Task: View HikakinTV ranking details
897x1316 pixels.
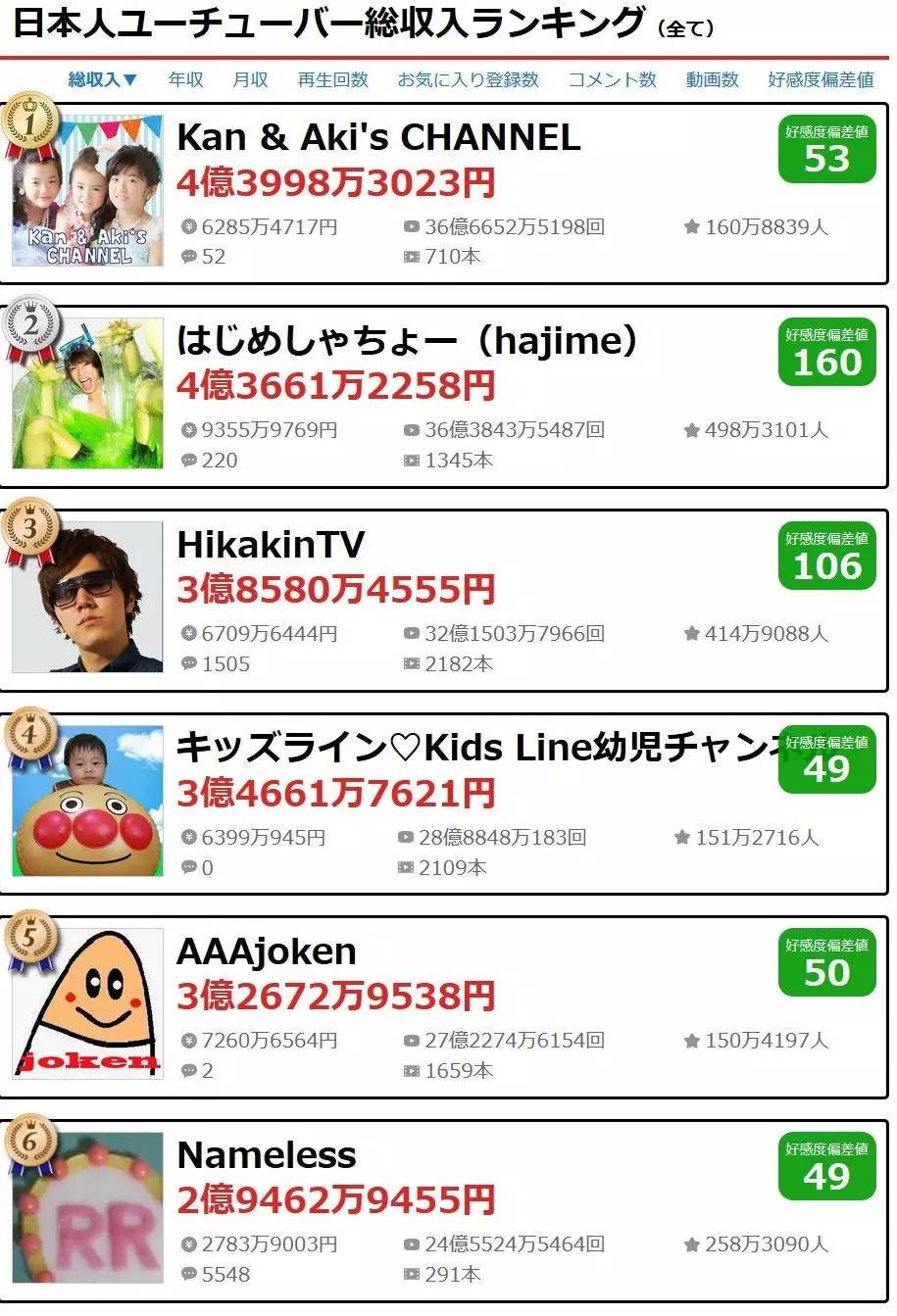Action: (x=271, y=545)
